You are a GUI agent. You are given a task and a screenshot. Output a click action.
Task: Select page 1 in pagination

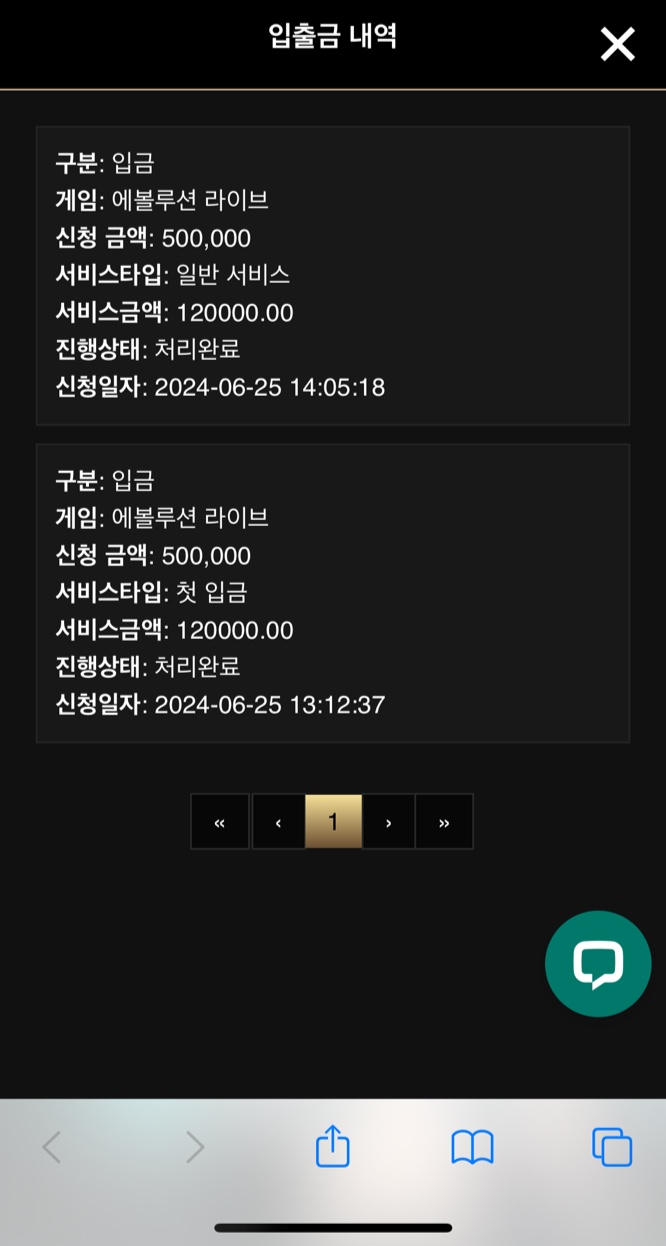point(333,822)
